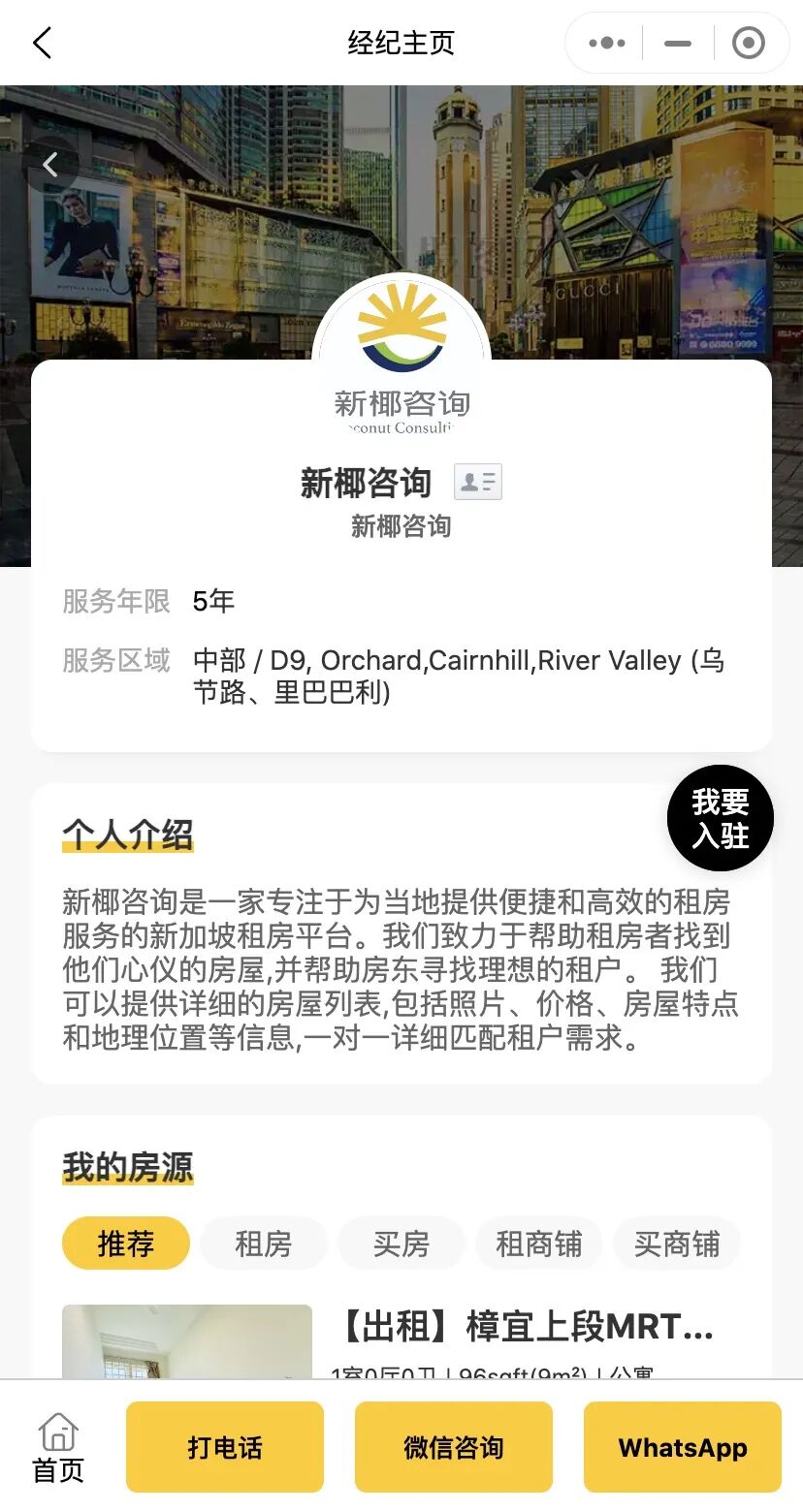Switch to the 租房 tab
The width and height of the screenshot is (803, 1512).
263,1244
